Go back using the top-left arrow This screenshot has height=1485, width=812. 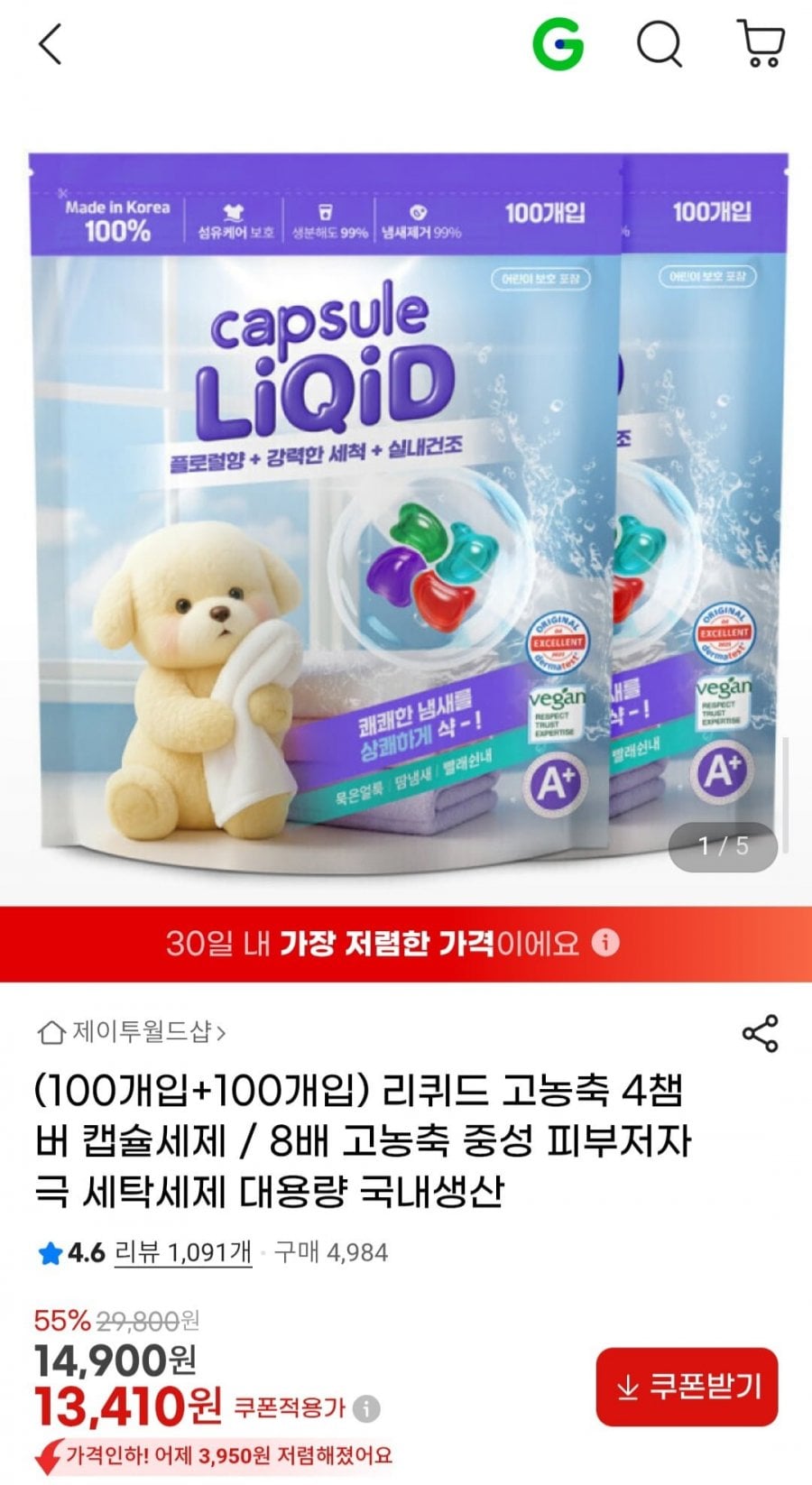tap(51, 44)
